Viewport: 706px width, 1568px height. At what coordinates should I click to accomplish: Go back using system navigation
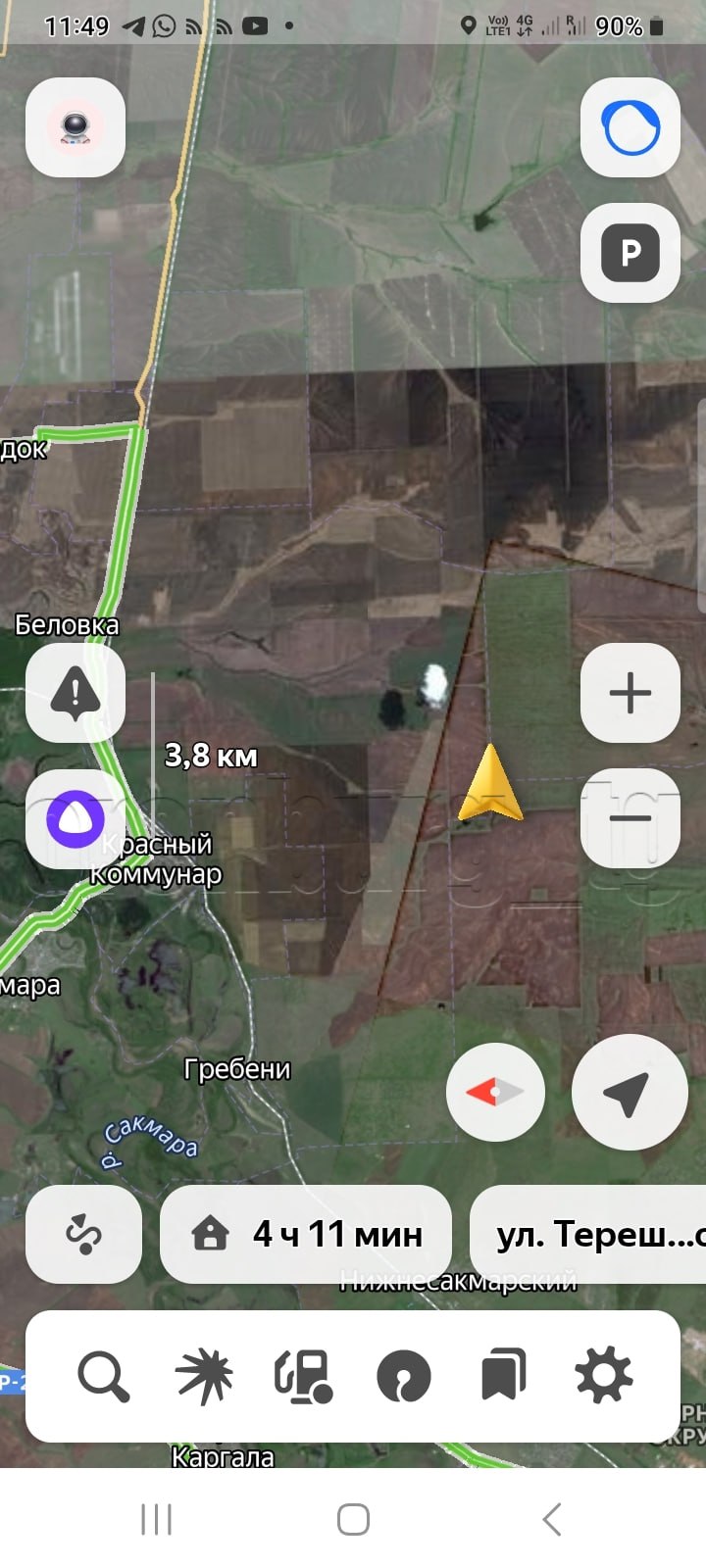(x=552, y=1520)
